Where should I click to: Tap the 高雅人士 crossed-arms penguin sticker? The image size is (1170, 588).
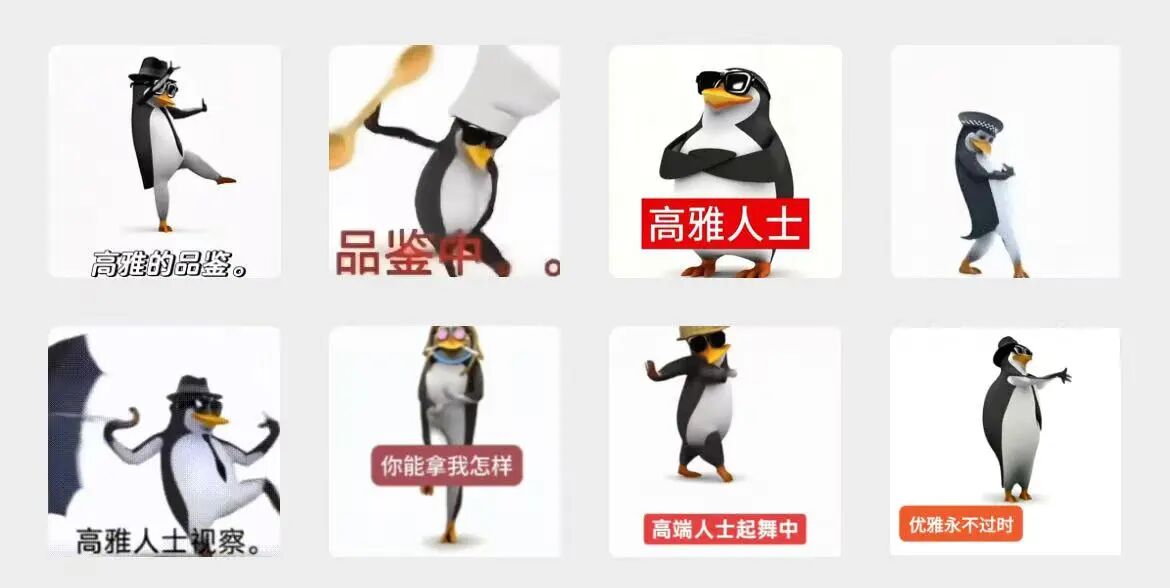(725, 161)
